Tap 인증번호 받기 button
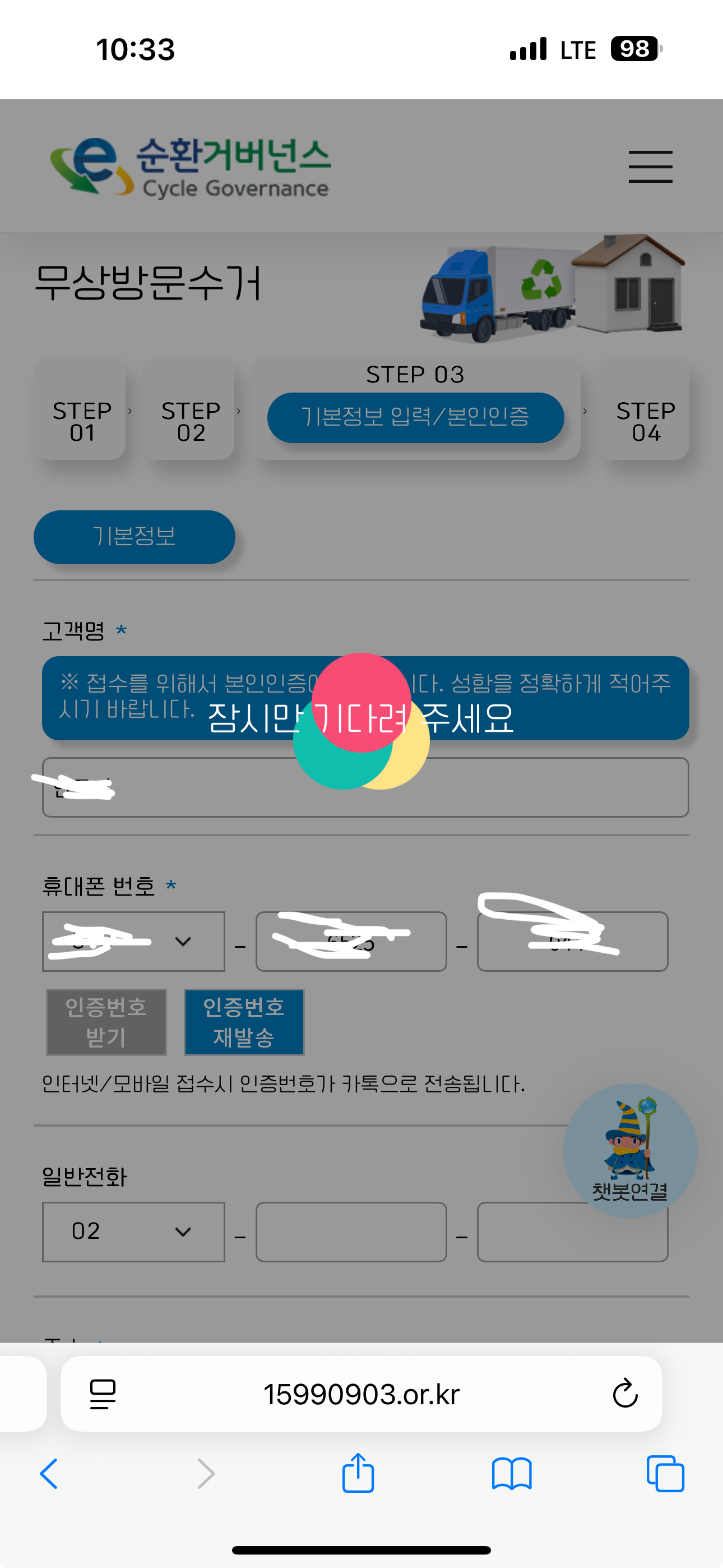 click(x=106, y=1022)
